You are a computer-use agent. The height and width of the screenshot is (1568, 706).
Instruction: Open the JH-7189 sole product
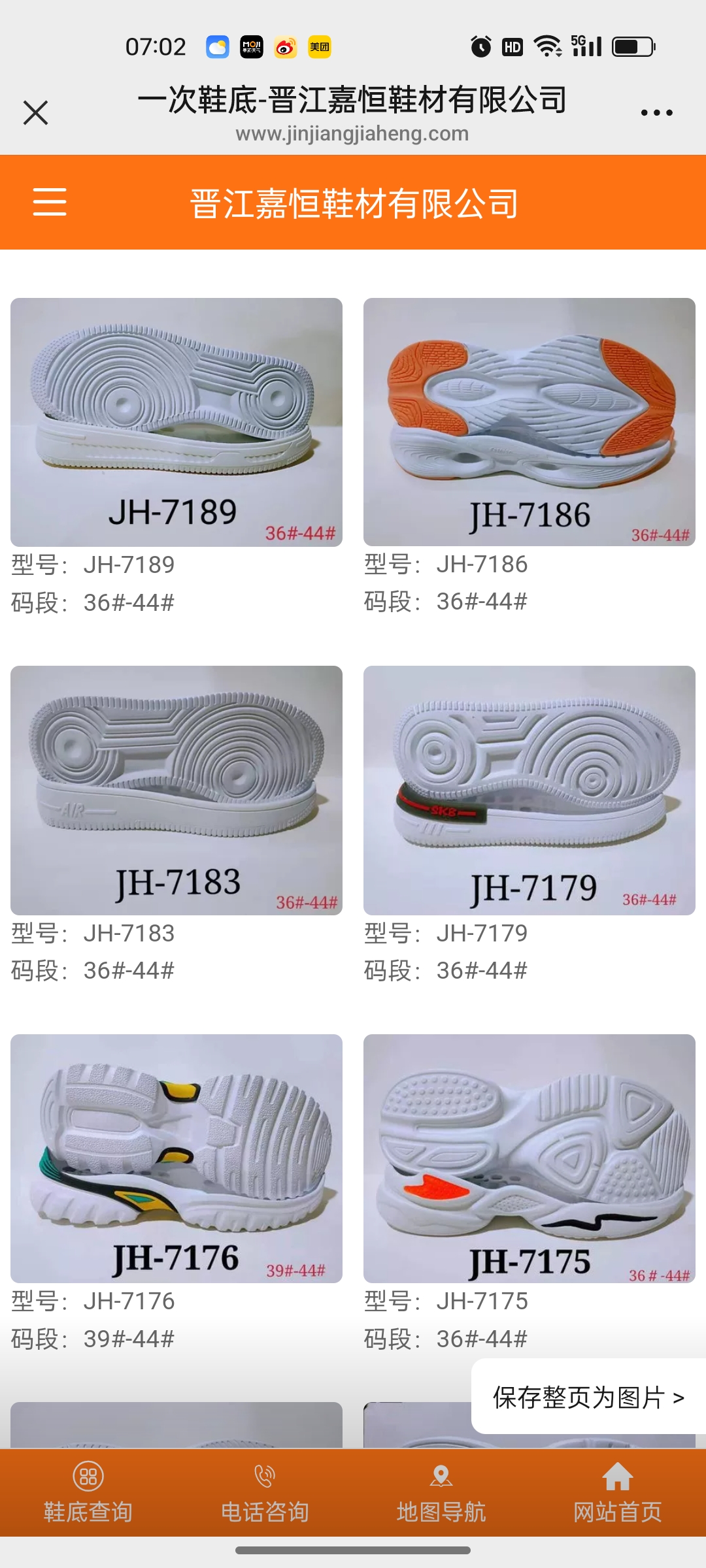tap(176, 421)
